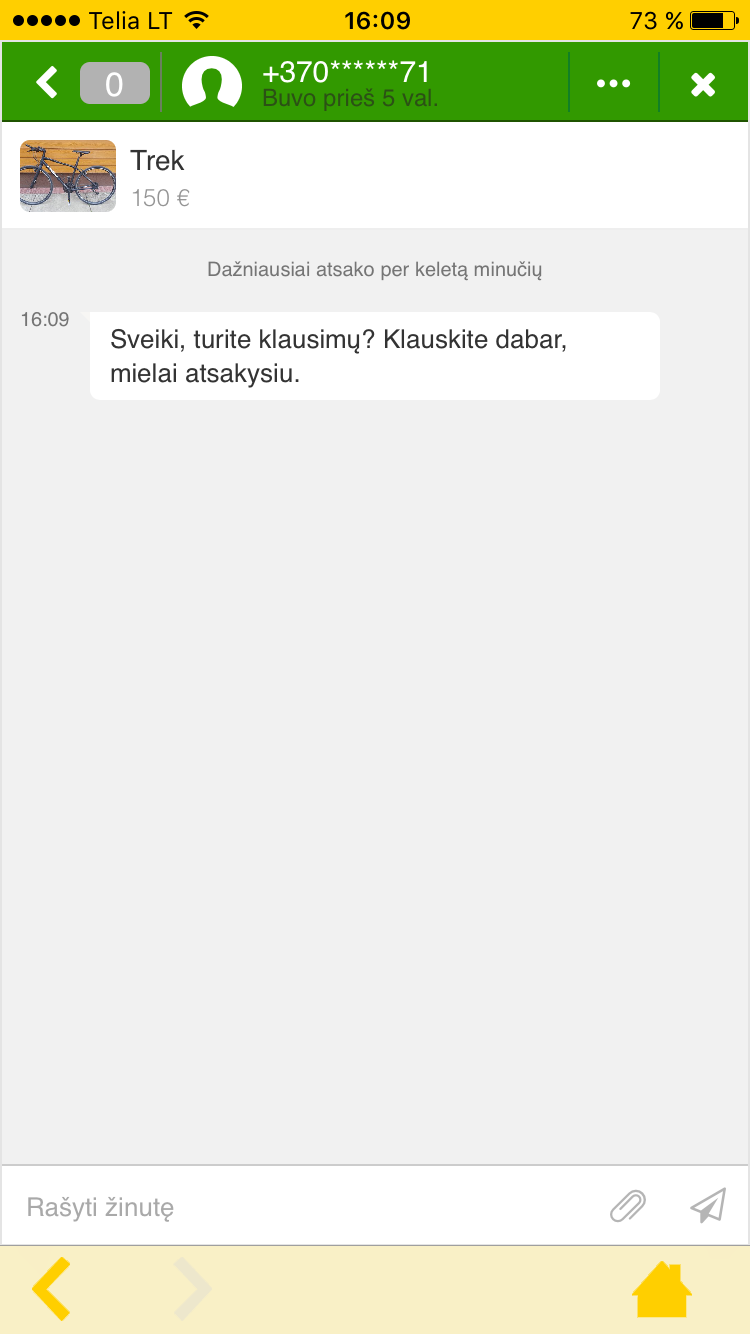Tap the back chevron in the green header
Screen dimensions: 750x1334
44,82
